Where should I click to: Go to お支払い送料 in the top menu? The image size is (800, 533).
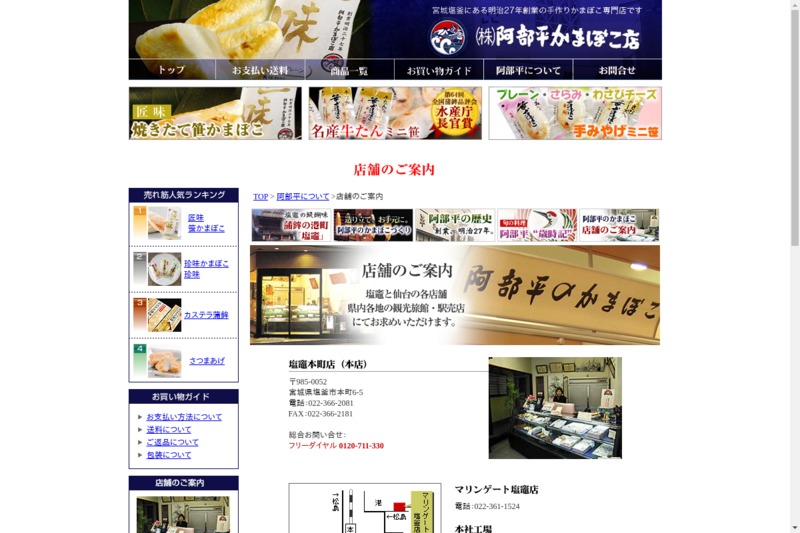(x=260, y=70)
